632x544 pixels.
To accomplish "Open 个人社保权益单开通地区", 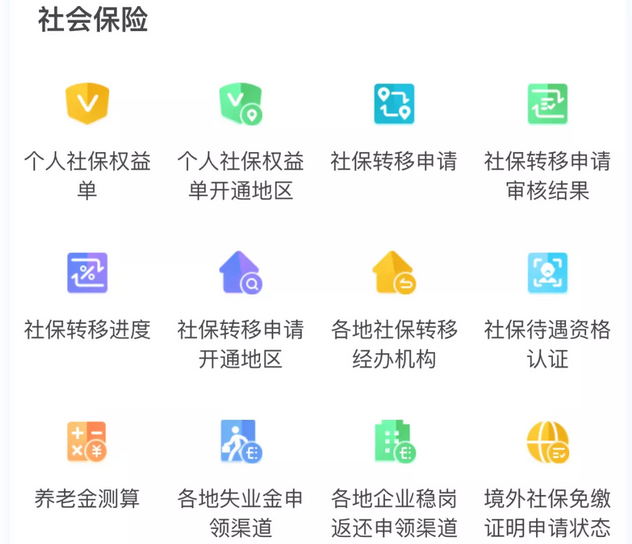I will (x=240, y=104).
